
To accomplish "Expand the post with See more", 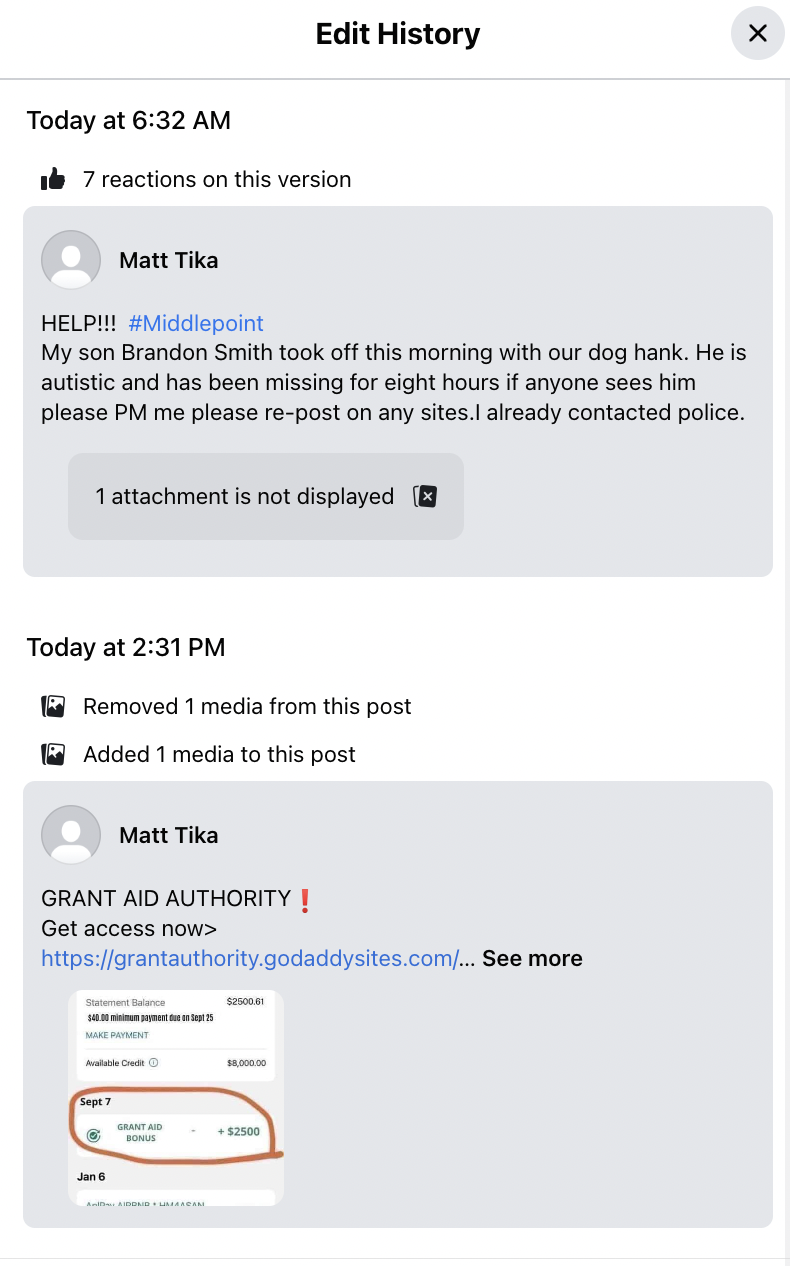I will tap(532, 958).
